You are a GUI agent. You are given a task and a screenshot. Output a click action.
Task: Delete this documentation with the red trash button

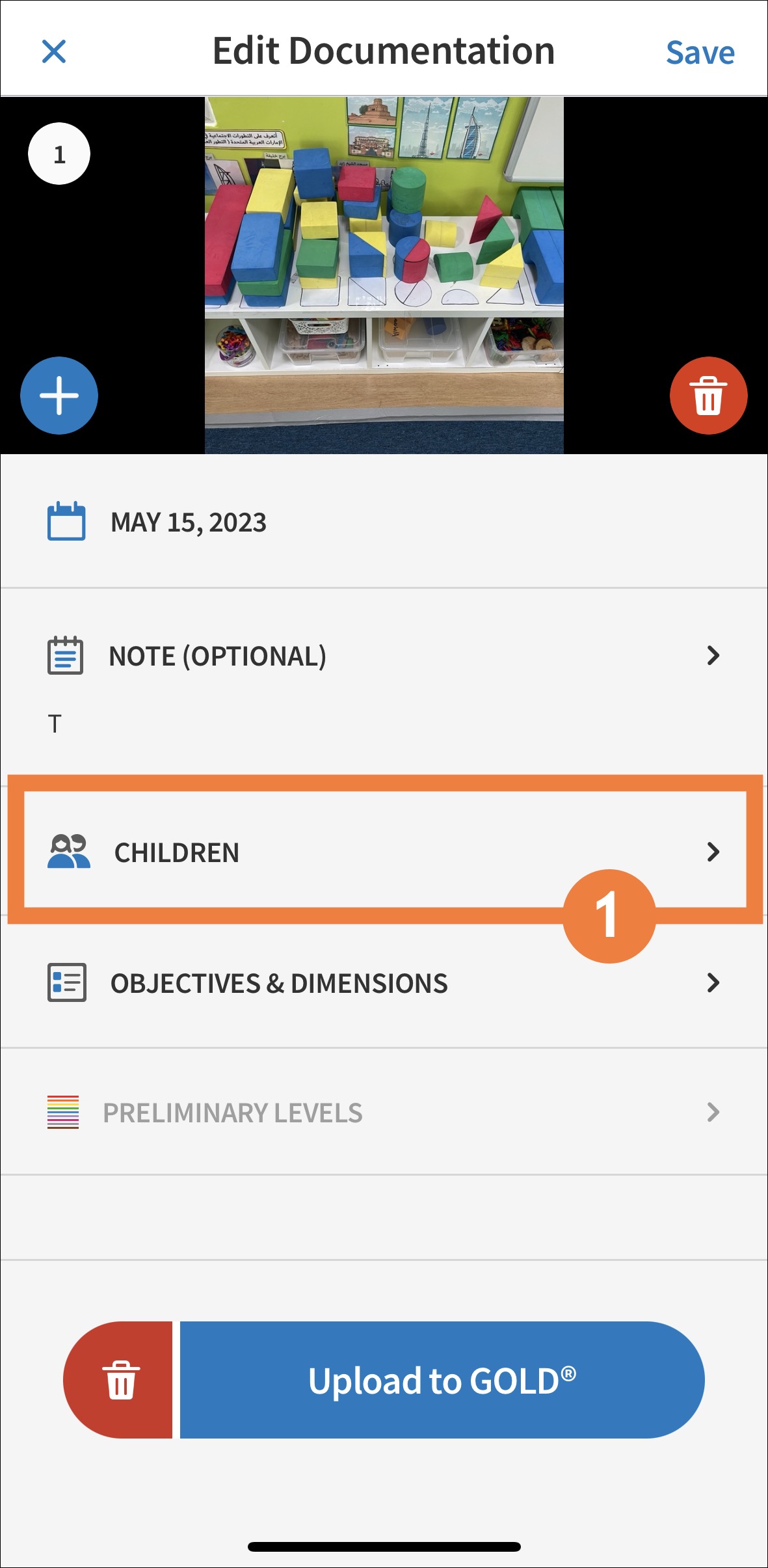[120, 1381]
